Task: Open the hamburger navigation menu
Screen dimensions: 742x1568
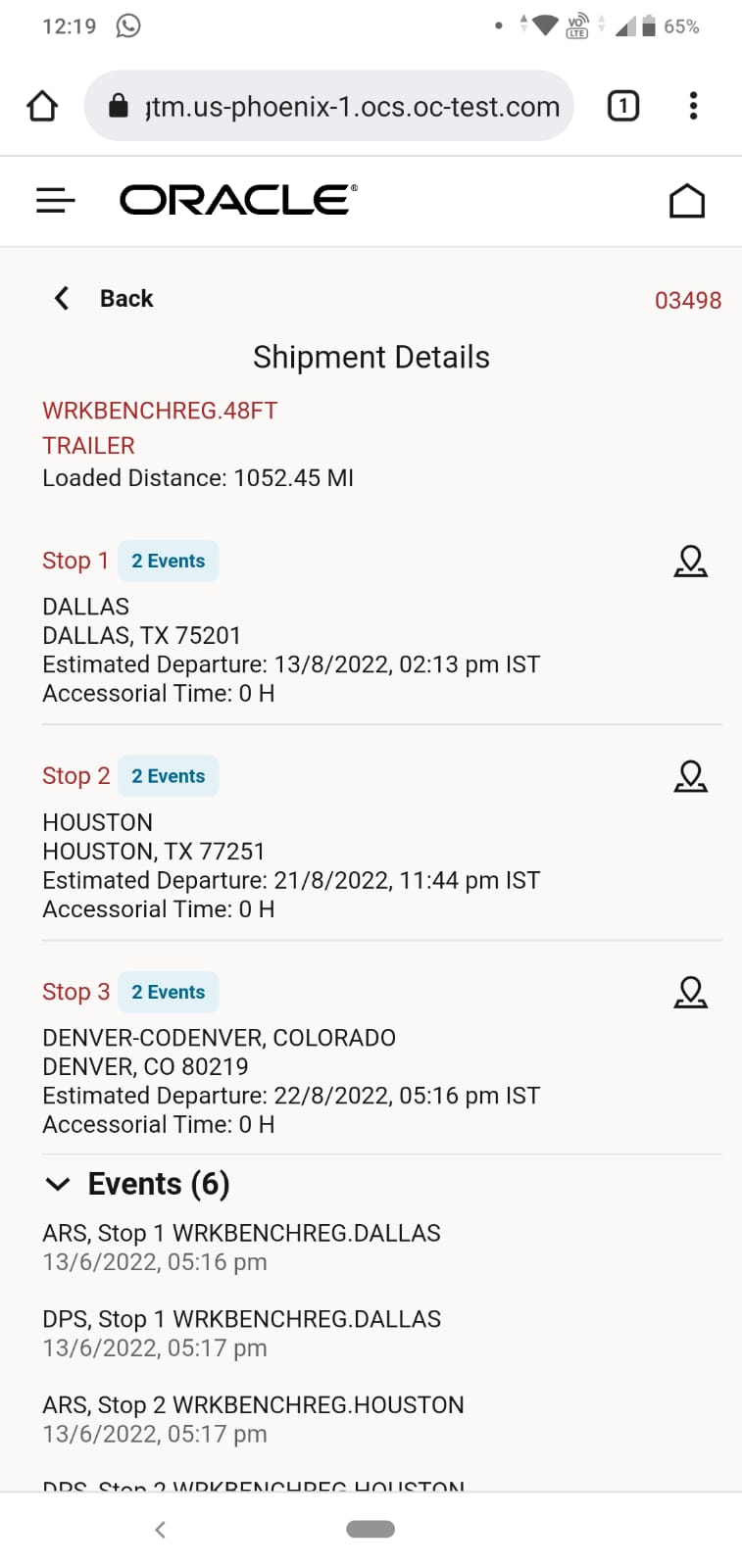Action: [55, 201]
